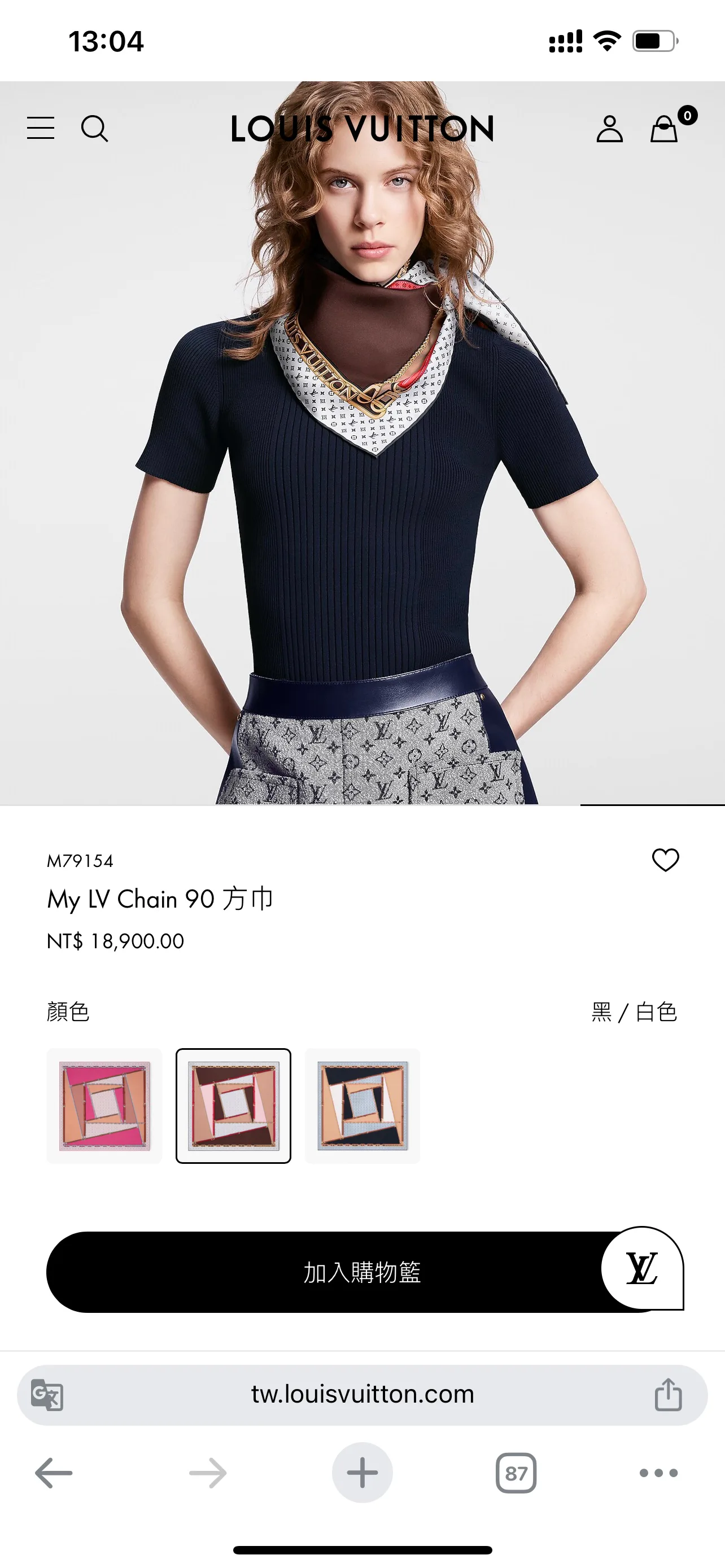Image resolution: width=725 pixels, height=1568 pixels.
Task: Open the site search magnifier
Action: click(94, 129)
